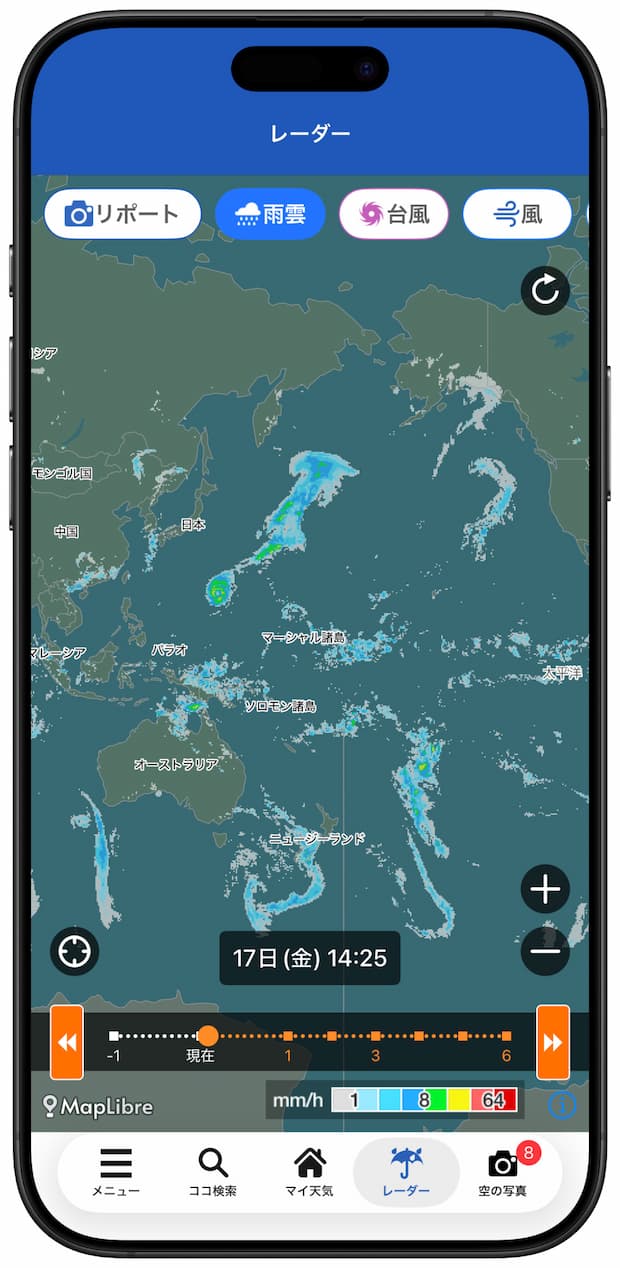Viewport: 620px width, 1268px height.
Task: Jump to the 3 hour forecast marker
Action: [x=375, y=1037]
